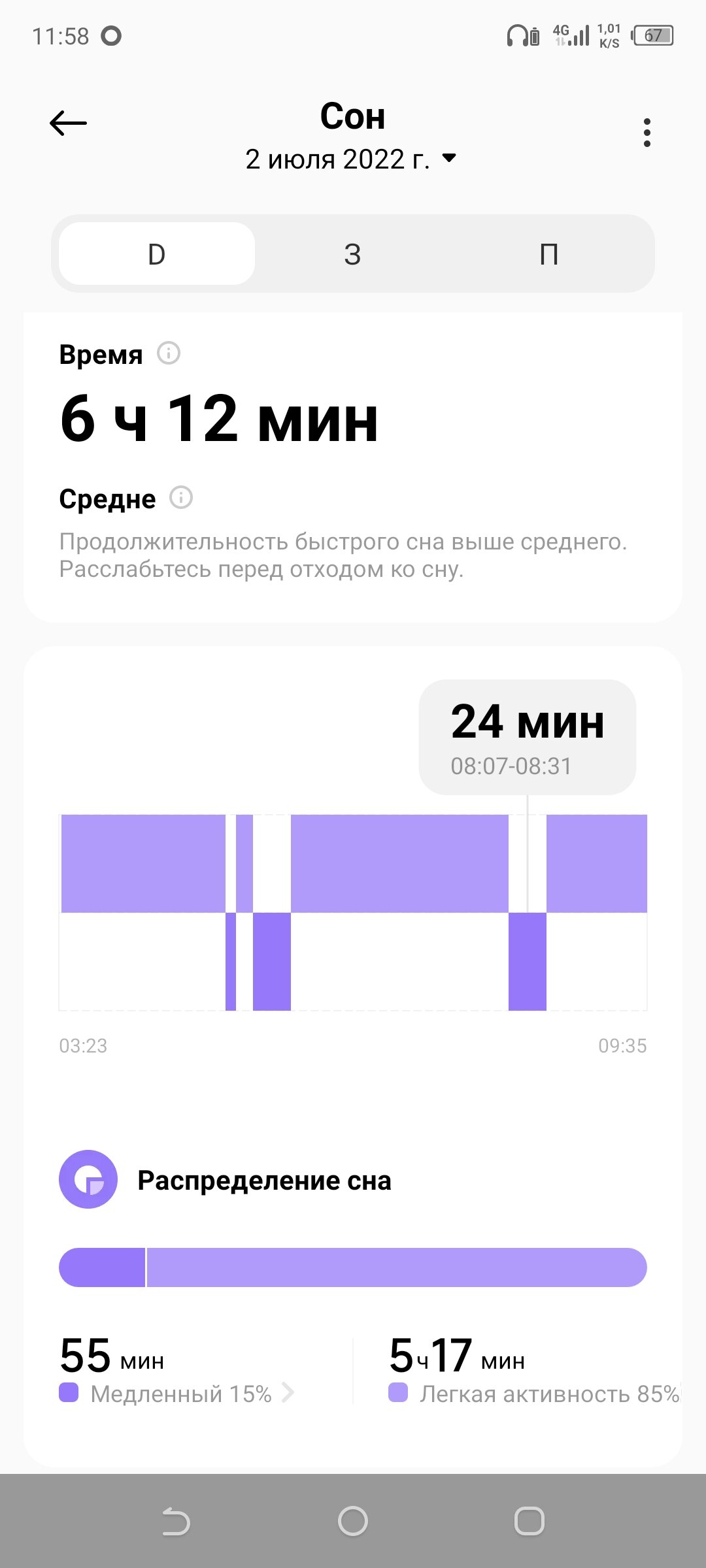Open the three-dot overflow menu
Image resolution: width=706 pixels, height=1568 pixels.
coord(647,133)
